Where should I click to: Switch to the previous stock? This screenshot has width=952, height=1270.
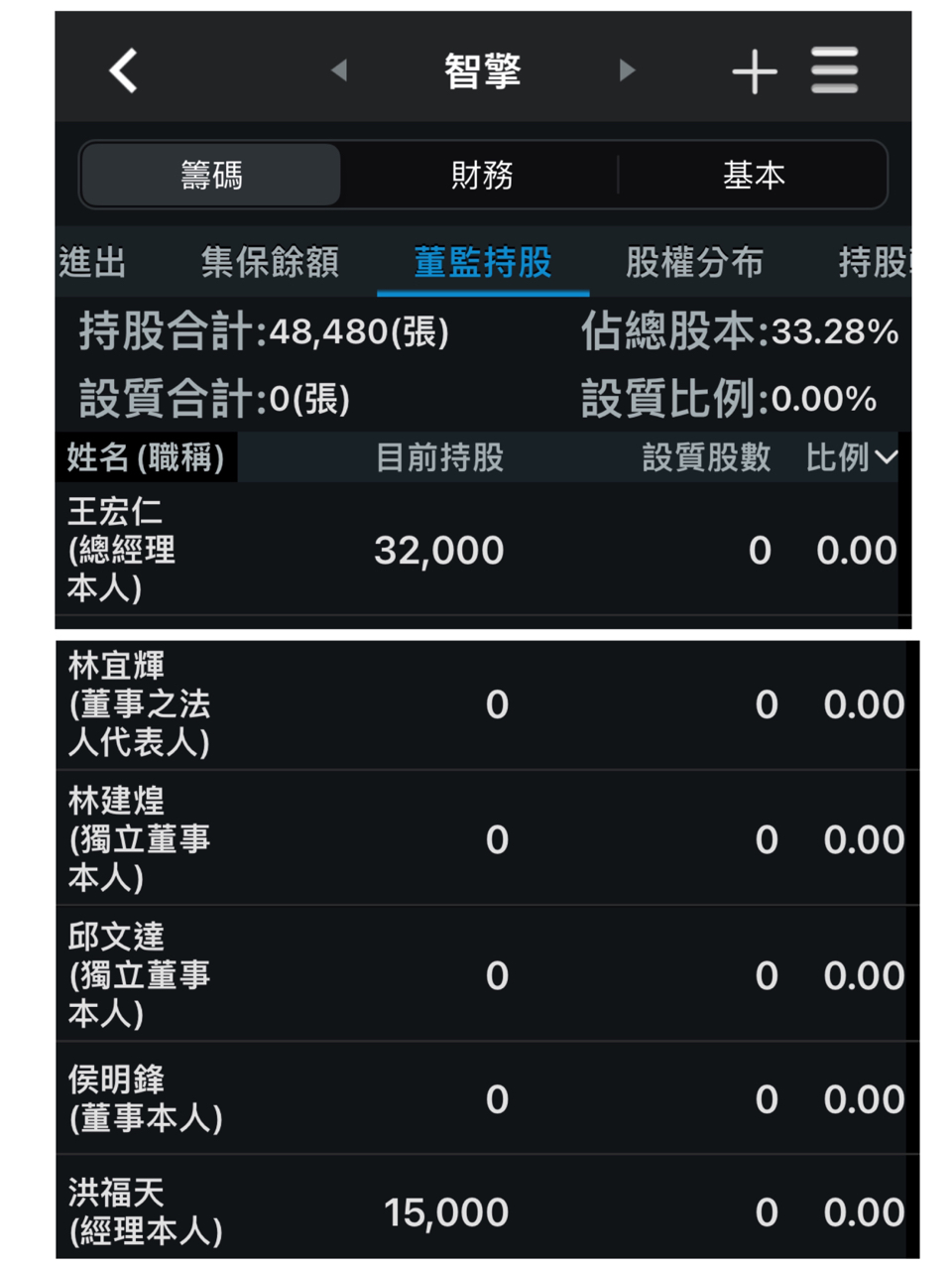tap(339, 70)
